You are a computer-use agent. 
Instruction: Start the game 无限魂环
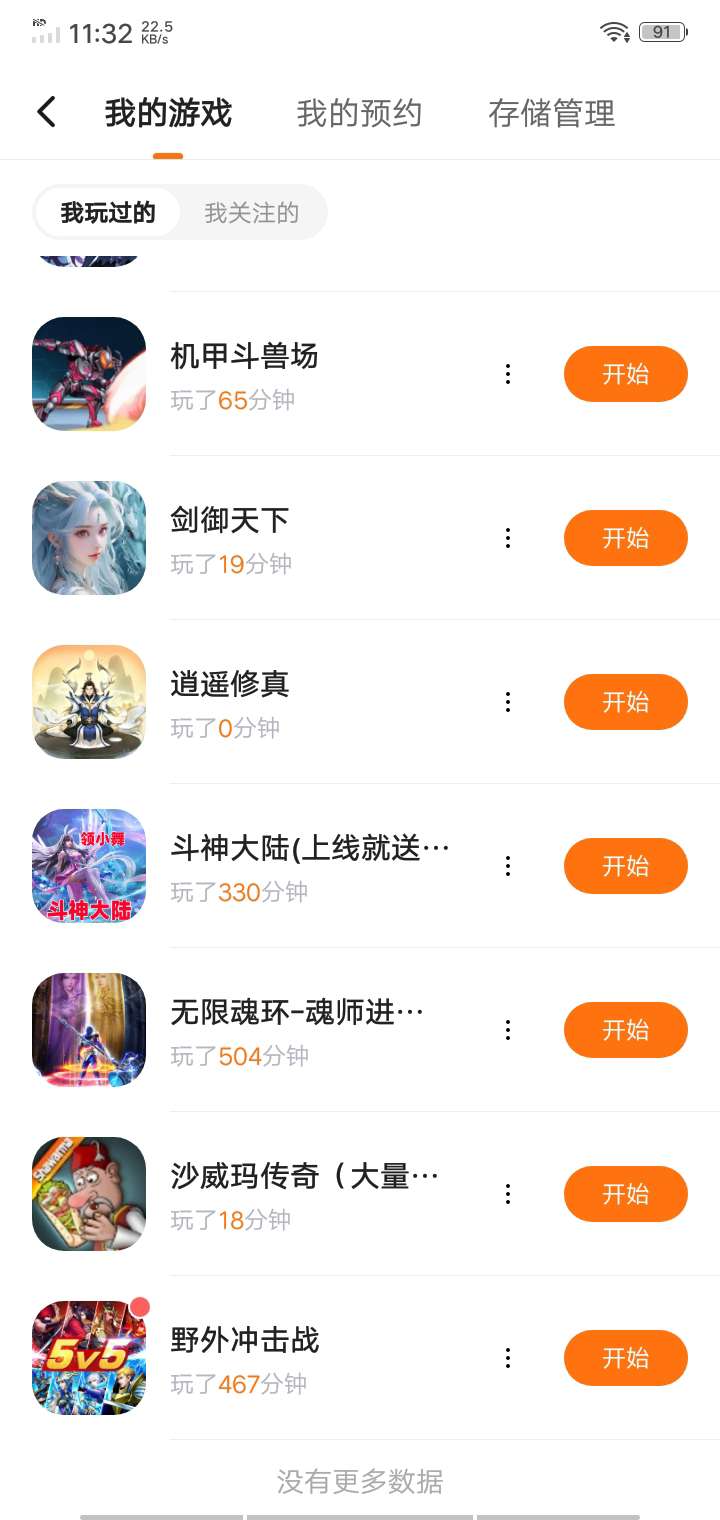point(625,1030)
